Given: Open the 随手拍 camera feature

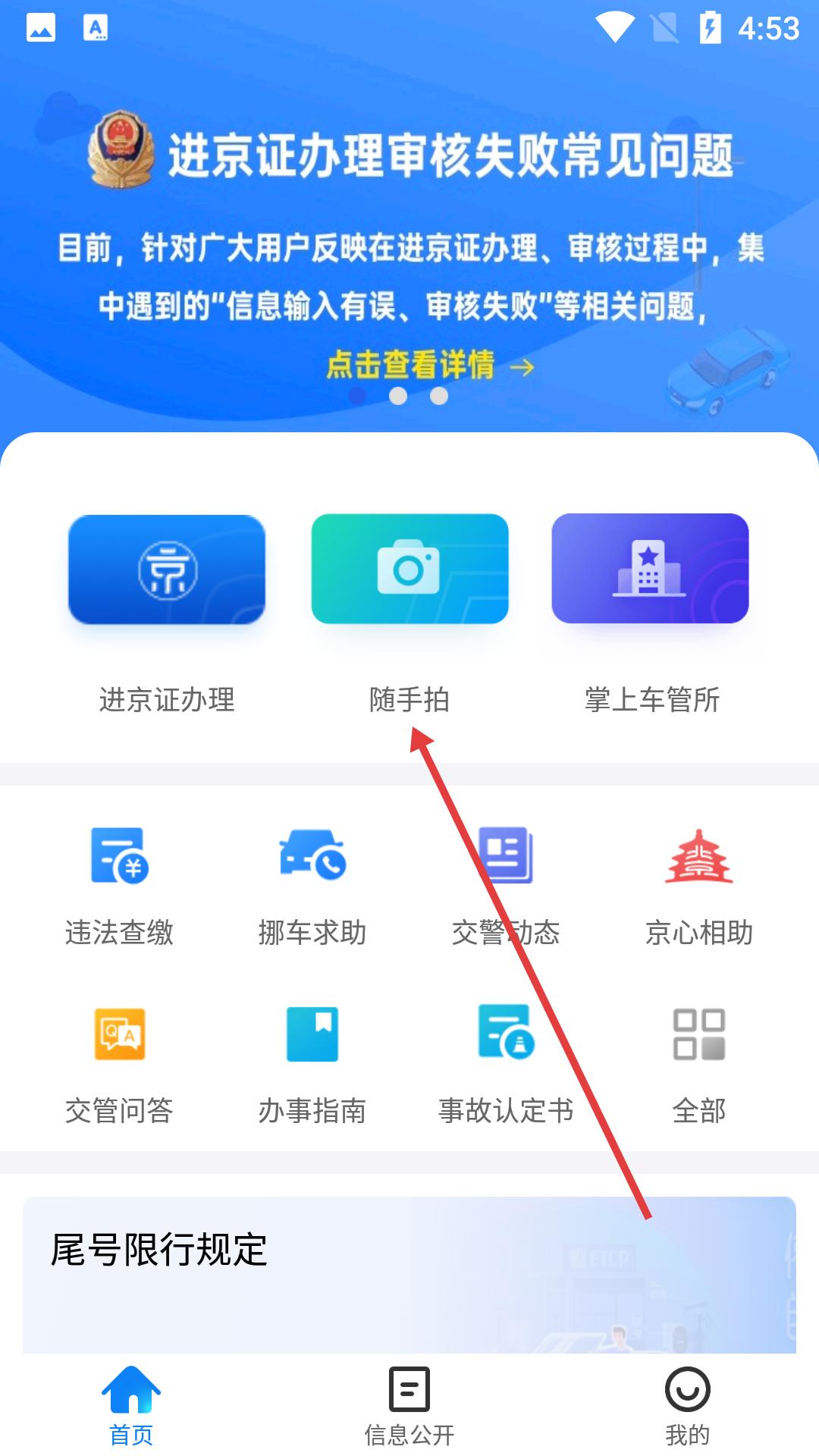Looking at the screenshot, I should click(x=409, y=570).
